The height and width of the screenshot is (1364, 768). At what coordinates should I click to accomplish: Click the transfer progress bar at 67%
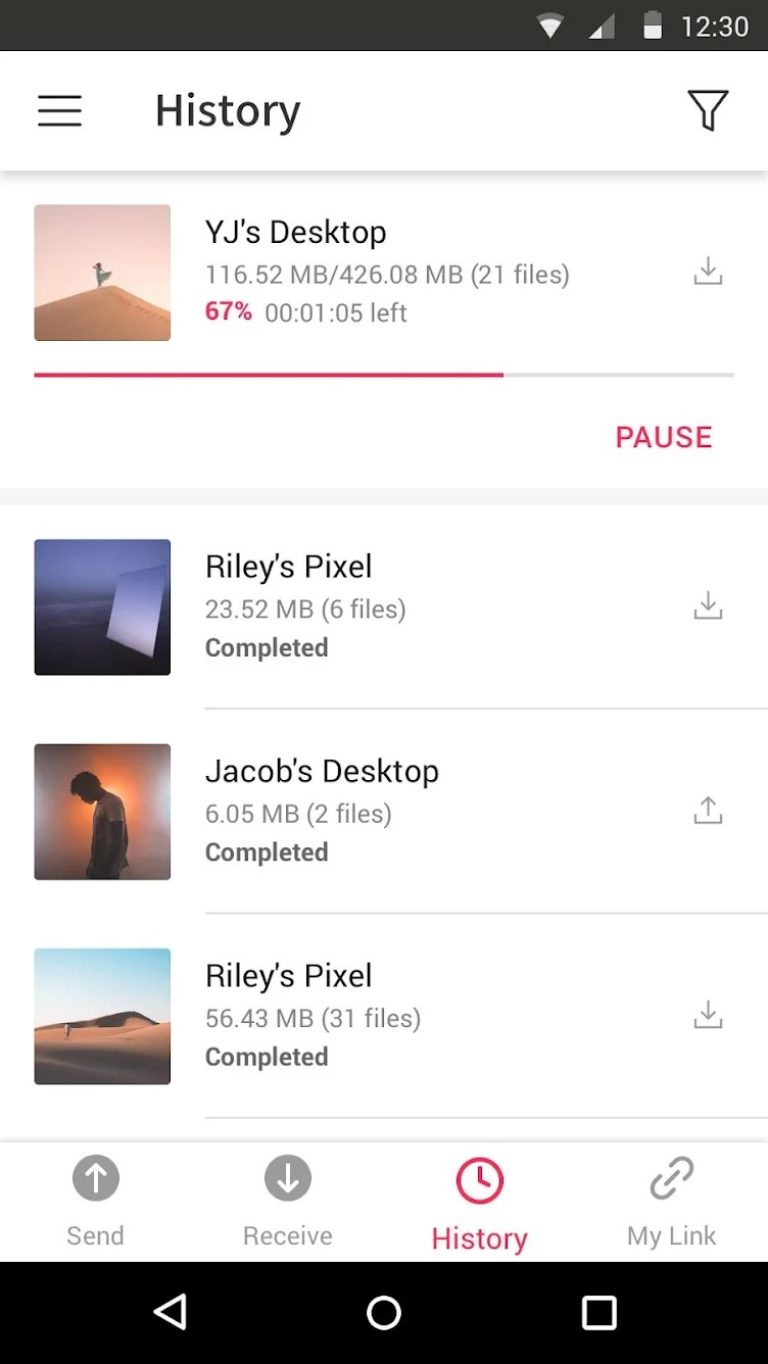coord(383,373)
